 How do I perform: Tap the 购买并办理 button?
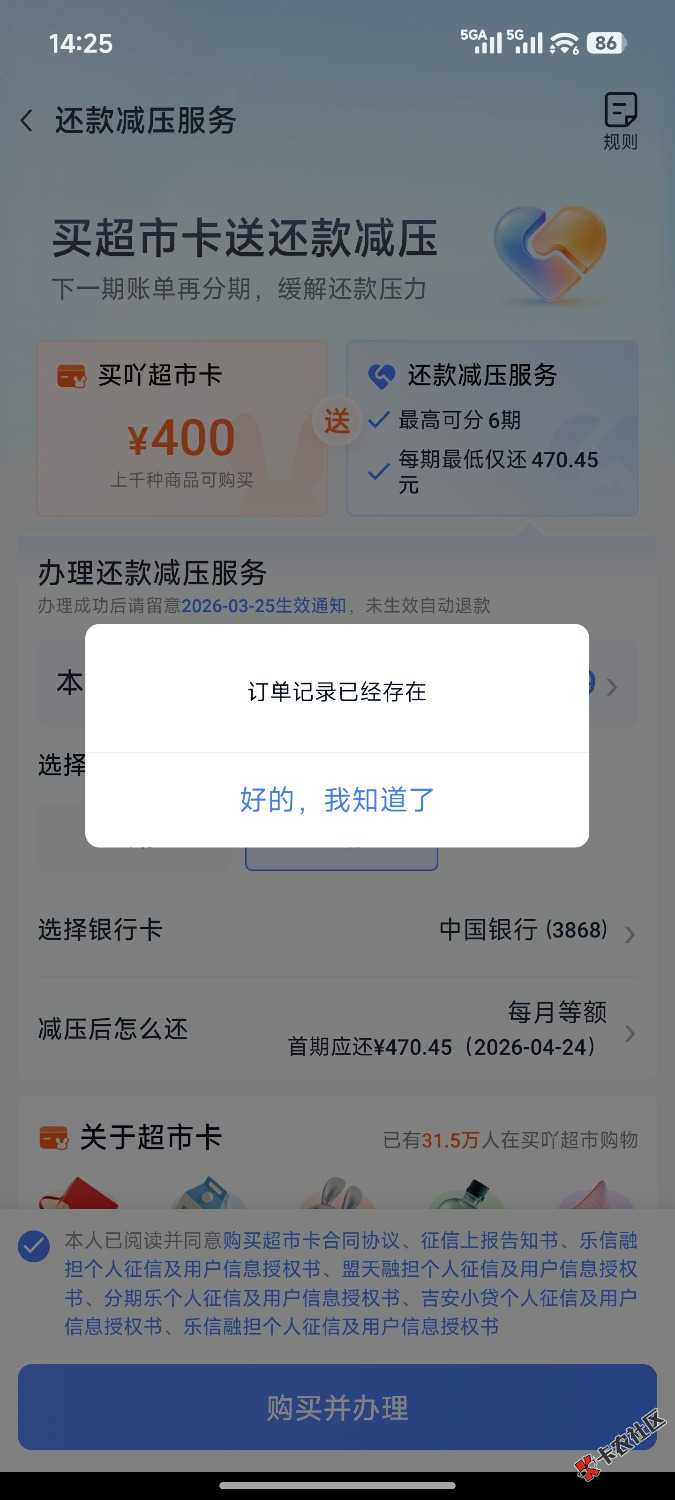[337, 1407]
